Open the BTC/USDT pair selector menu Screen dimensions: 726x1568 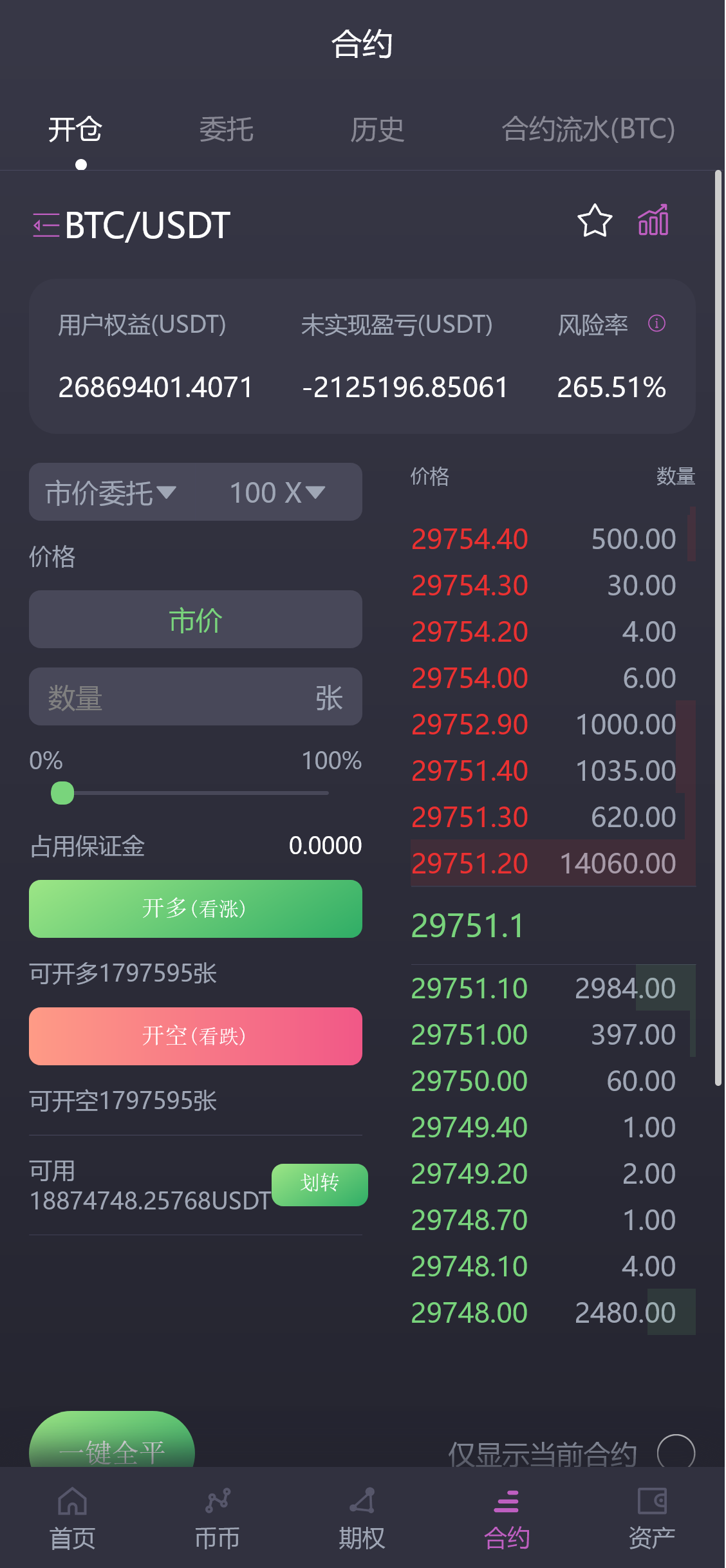pos(46,225)
